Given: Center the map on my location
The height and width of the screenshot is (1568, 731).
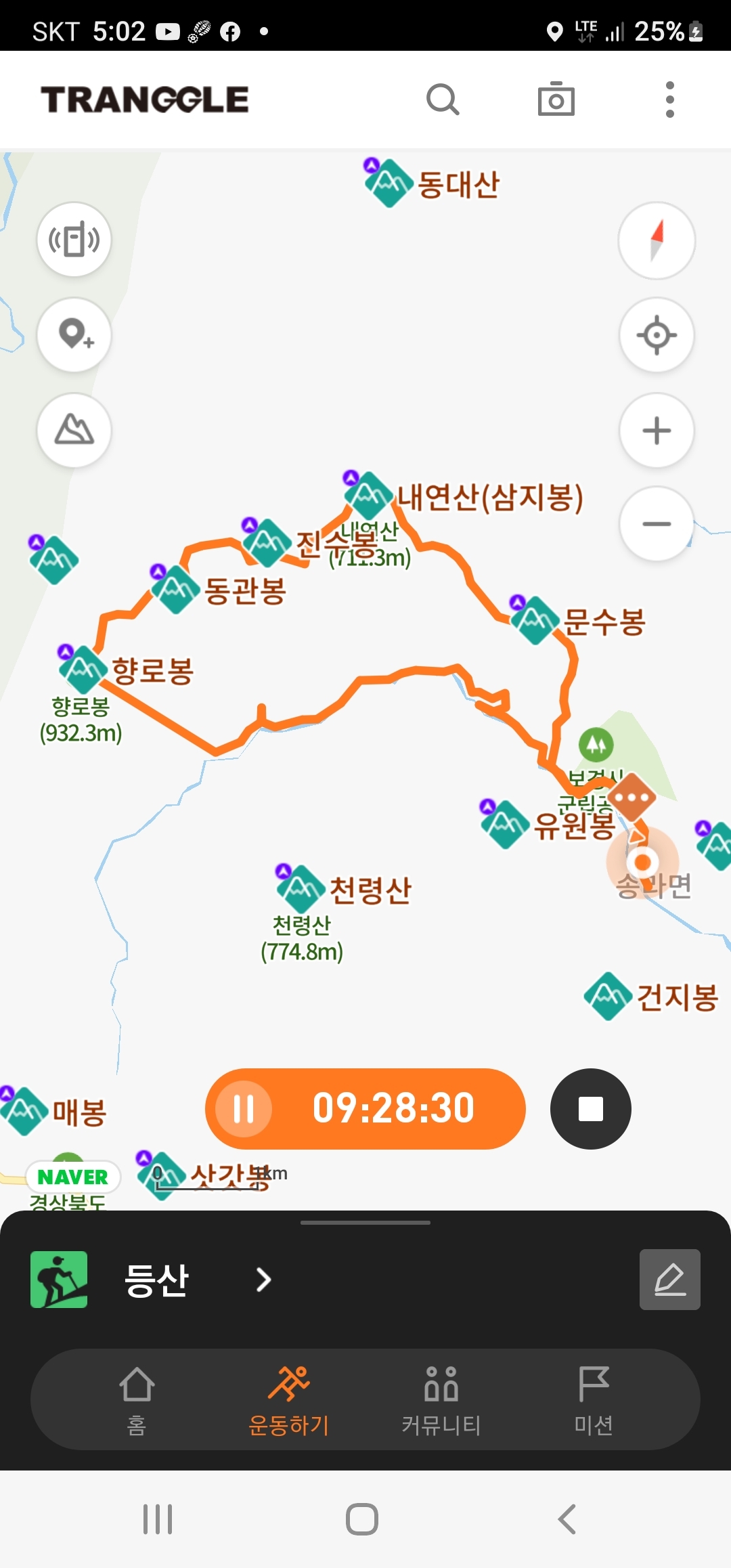Looking at the screenshot, I should point(657,334).
